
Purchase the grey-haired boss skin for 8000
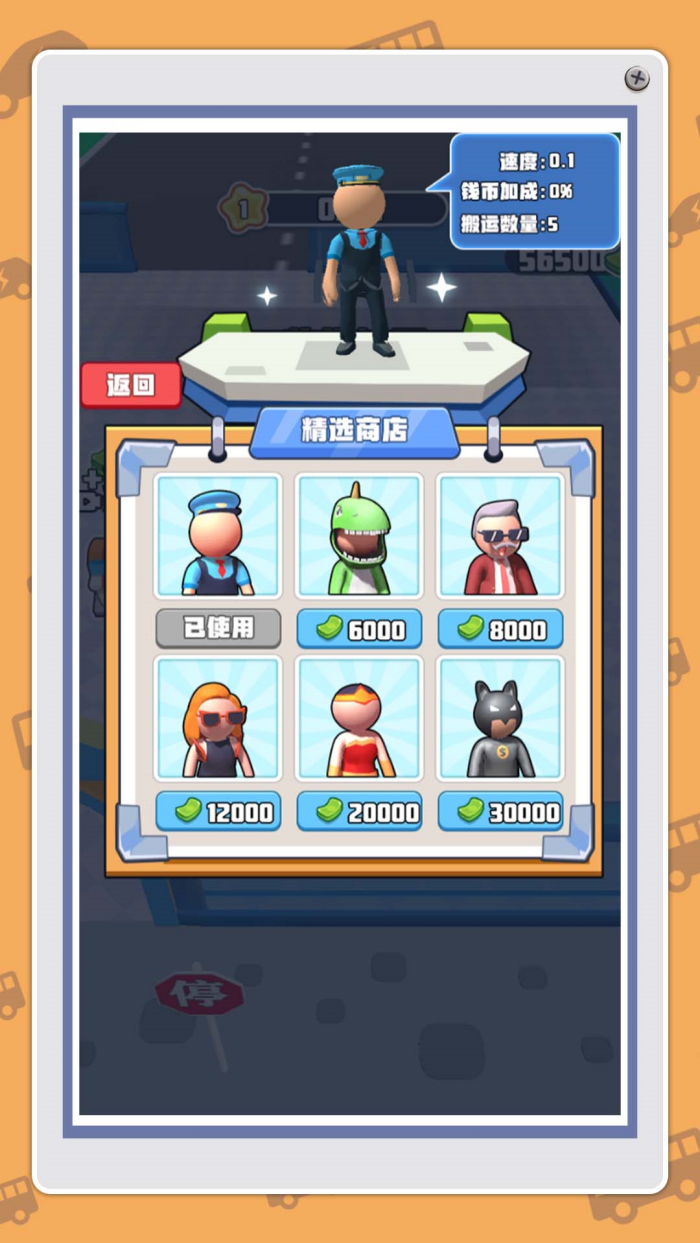coord(501,629)
